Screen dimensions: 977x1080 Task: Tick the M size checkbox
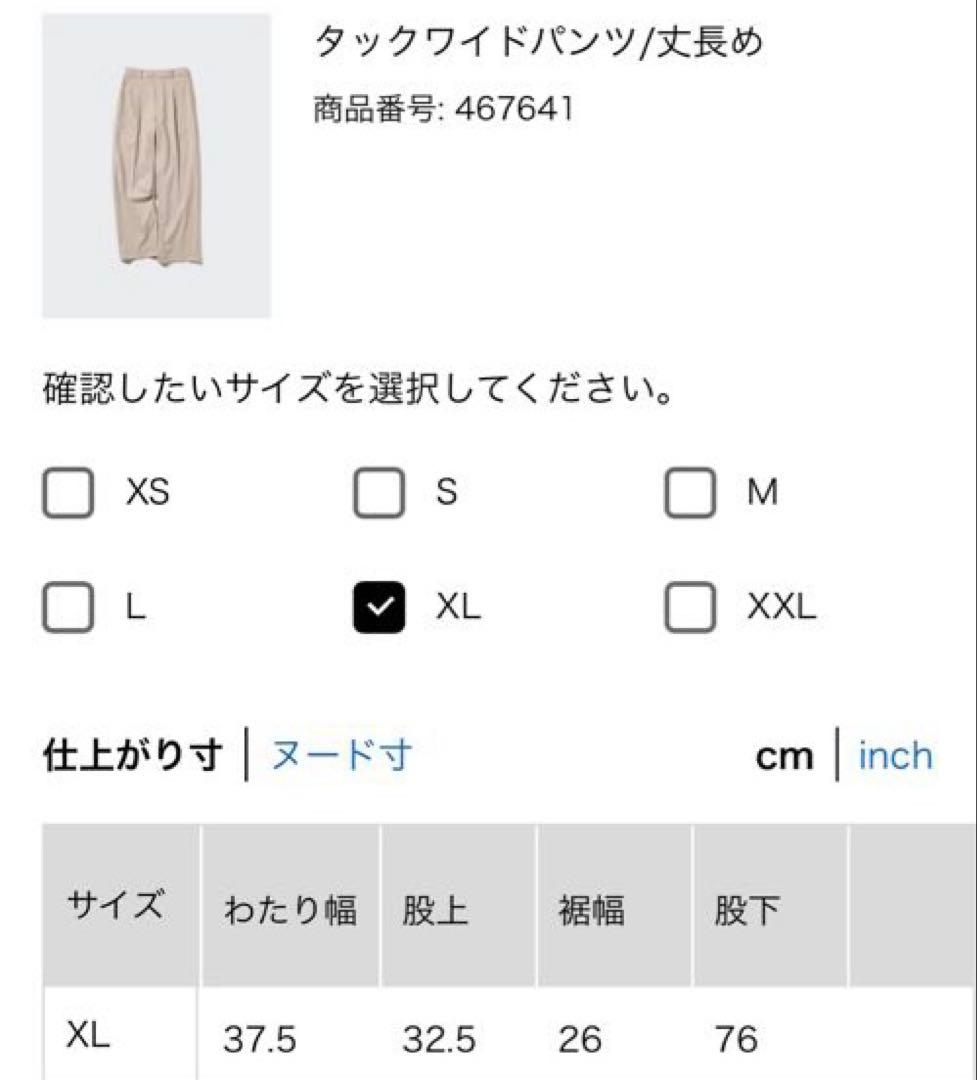pos(690,492)
